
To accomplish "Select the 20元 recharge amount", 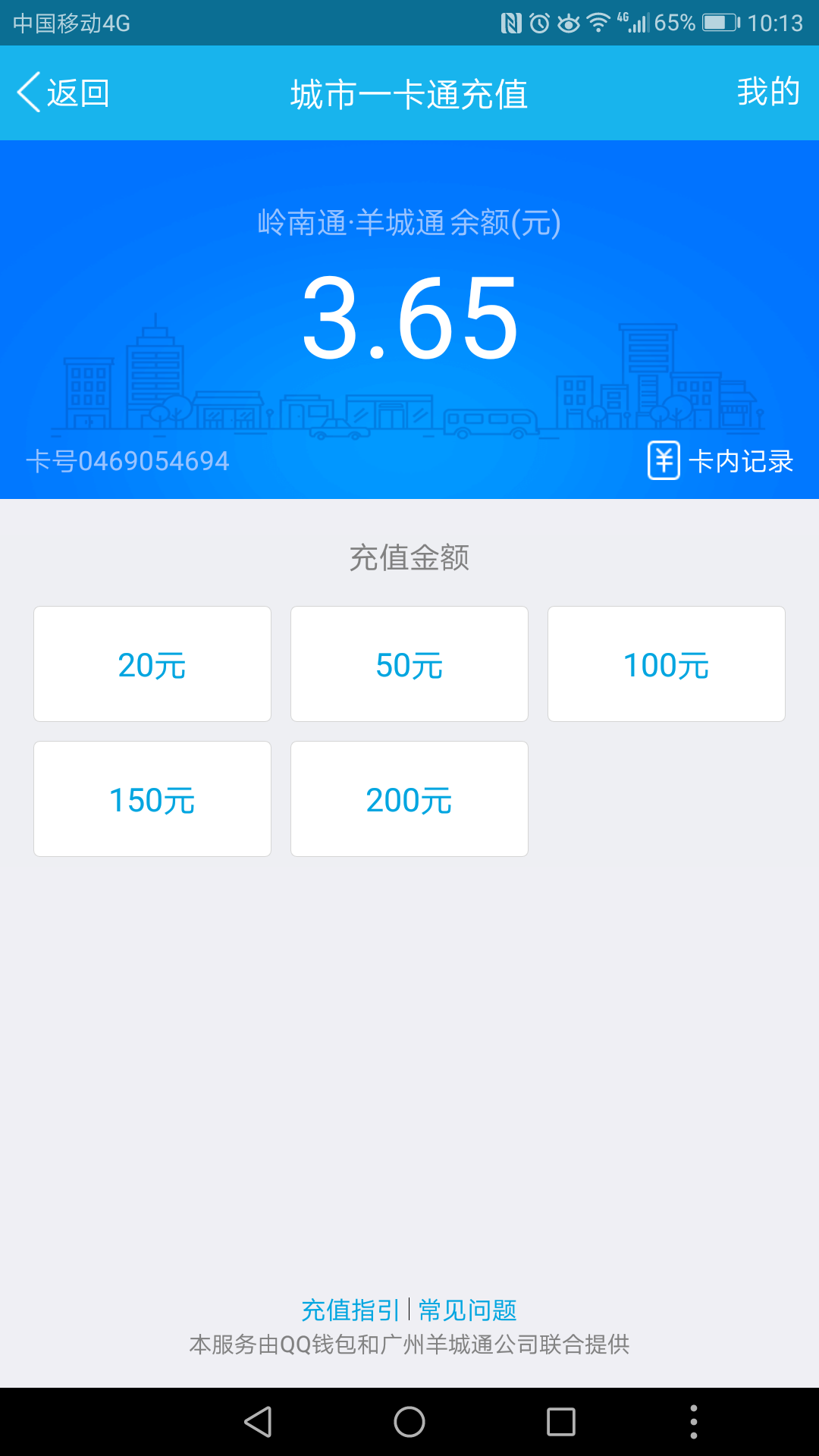I will (x=152, y=664).
